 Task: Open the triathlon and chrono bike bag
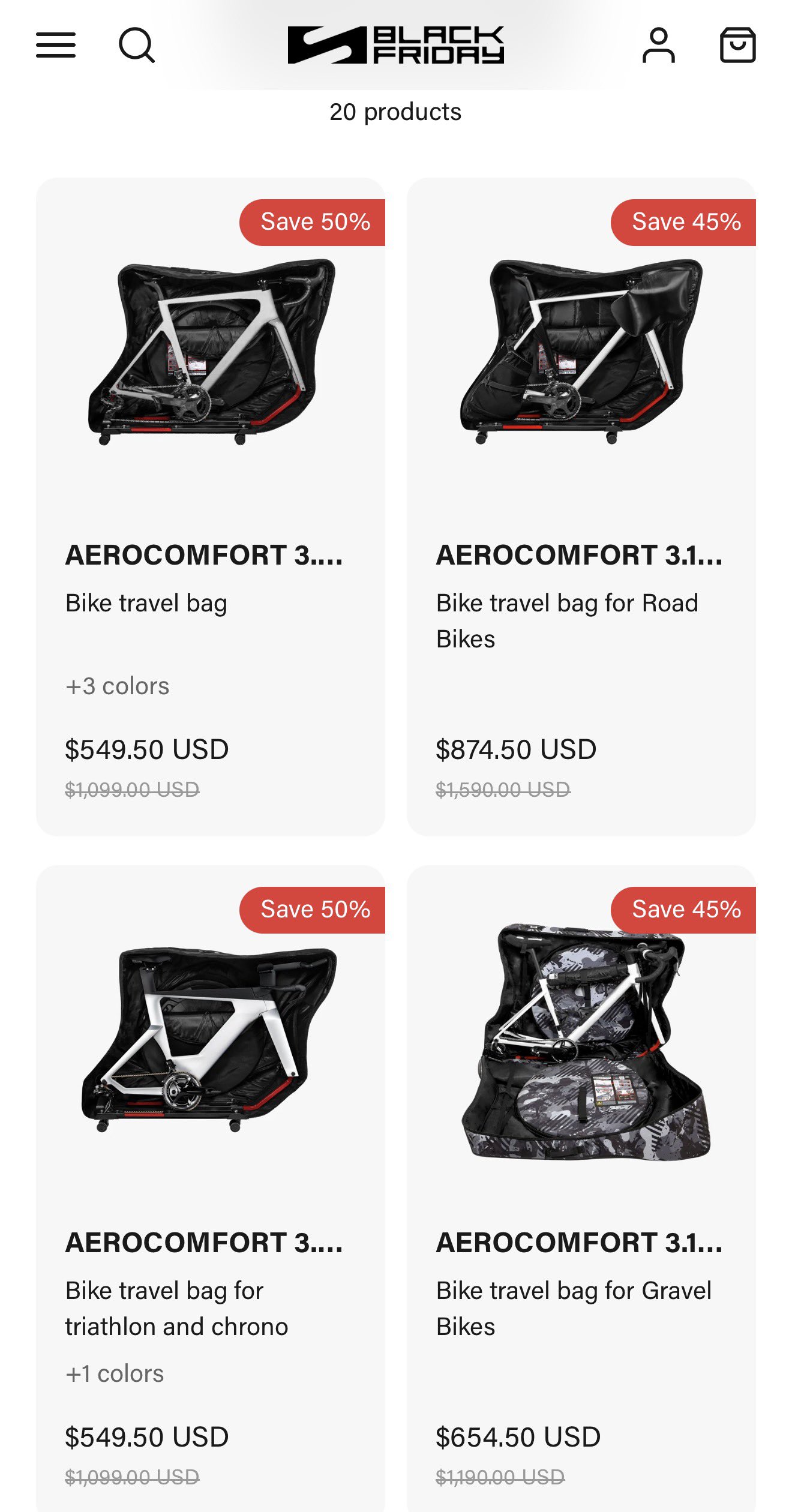point(210,1038)
